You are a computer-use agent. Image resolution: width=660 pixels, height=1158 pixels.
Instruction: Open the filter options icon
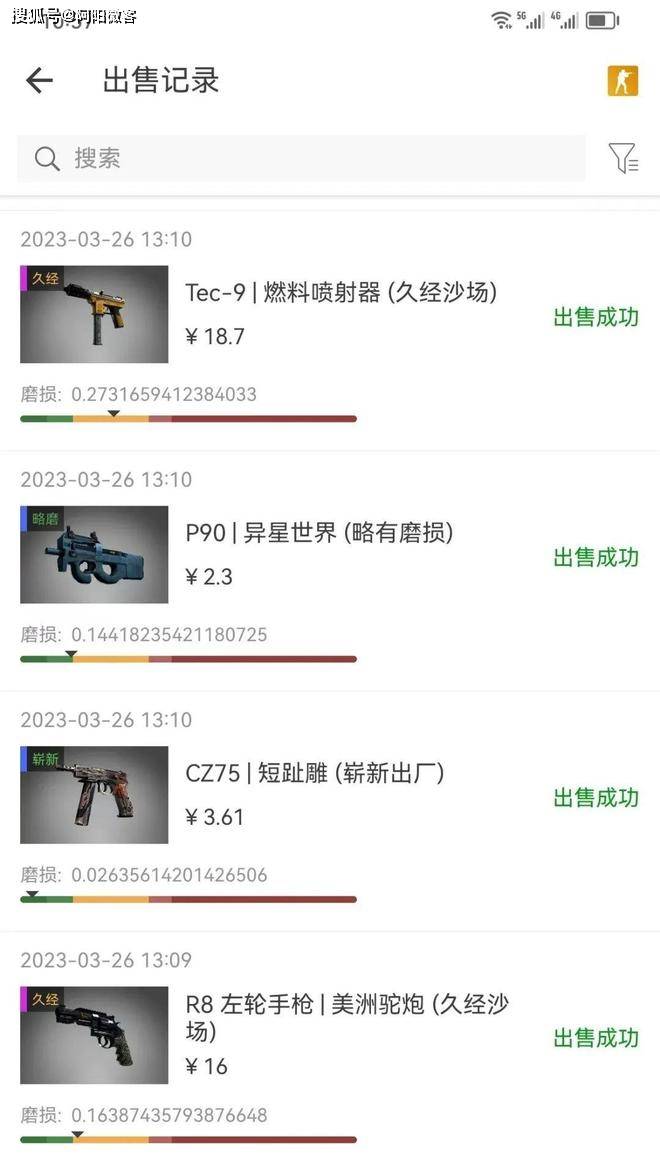(x=622, y=159)
